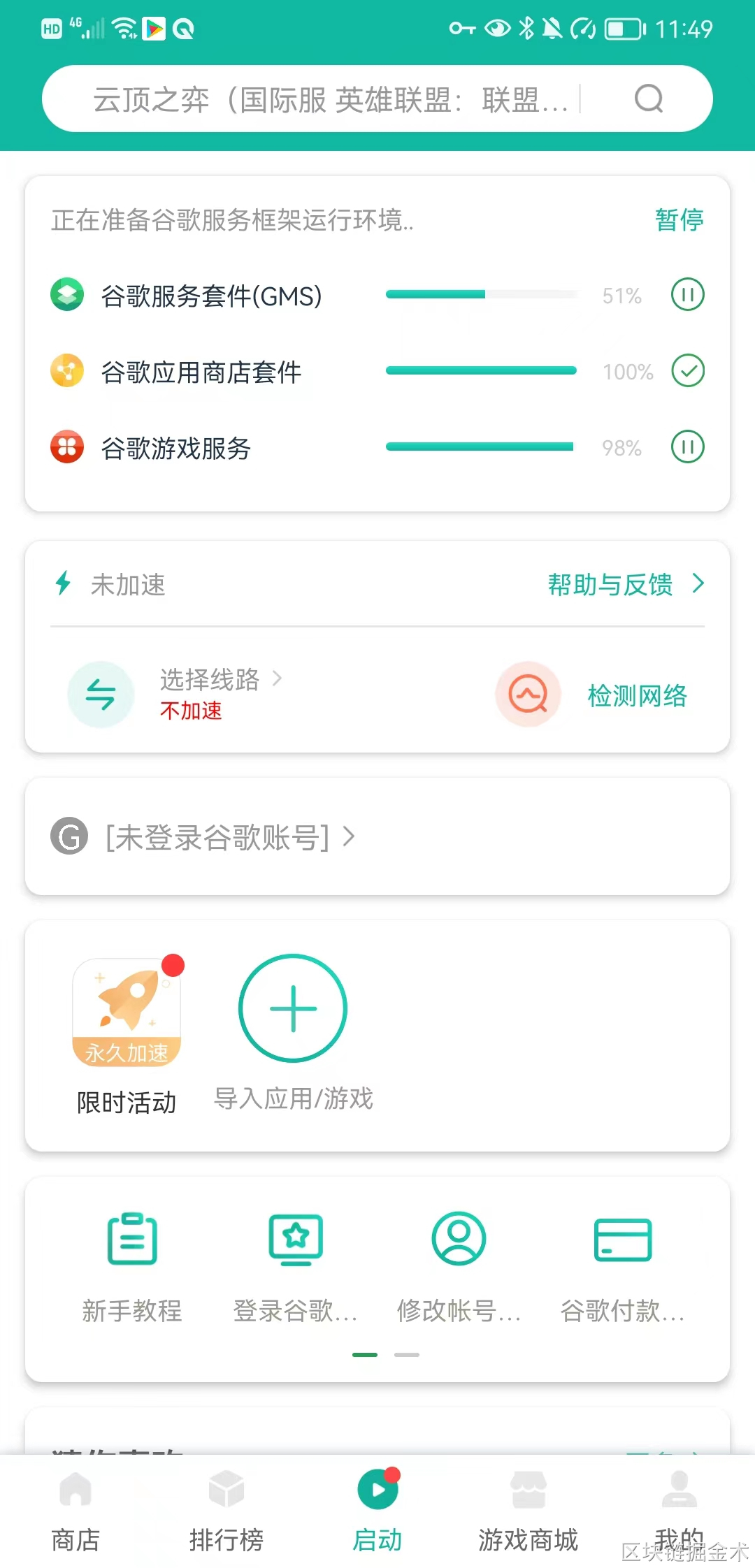
Task: Tap the search magnifier icon
Action: 648,99
